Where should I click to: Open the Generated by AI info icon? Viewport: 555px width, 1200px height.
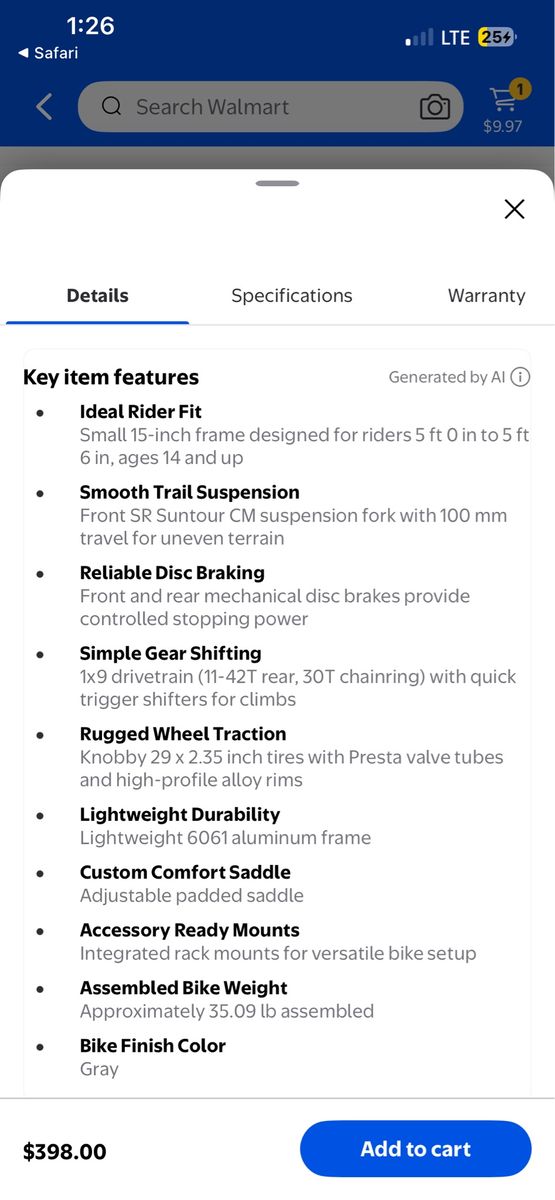pos(520,377)
